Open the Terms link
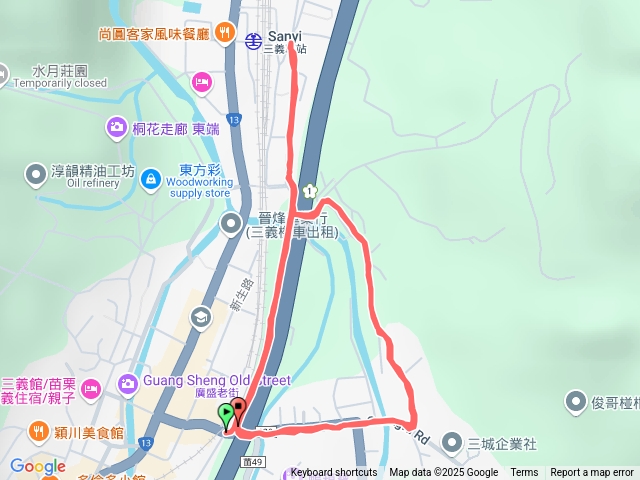The height and width of the screenshot is (480, 640). click(x=524, y=472)
